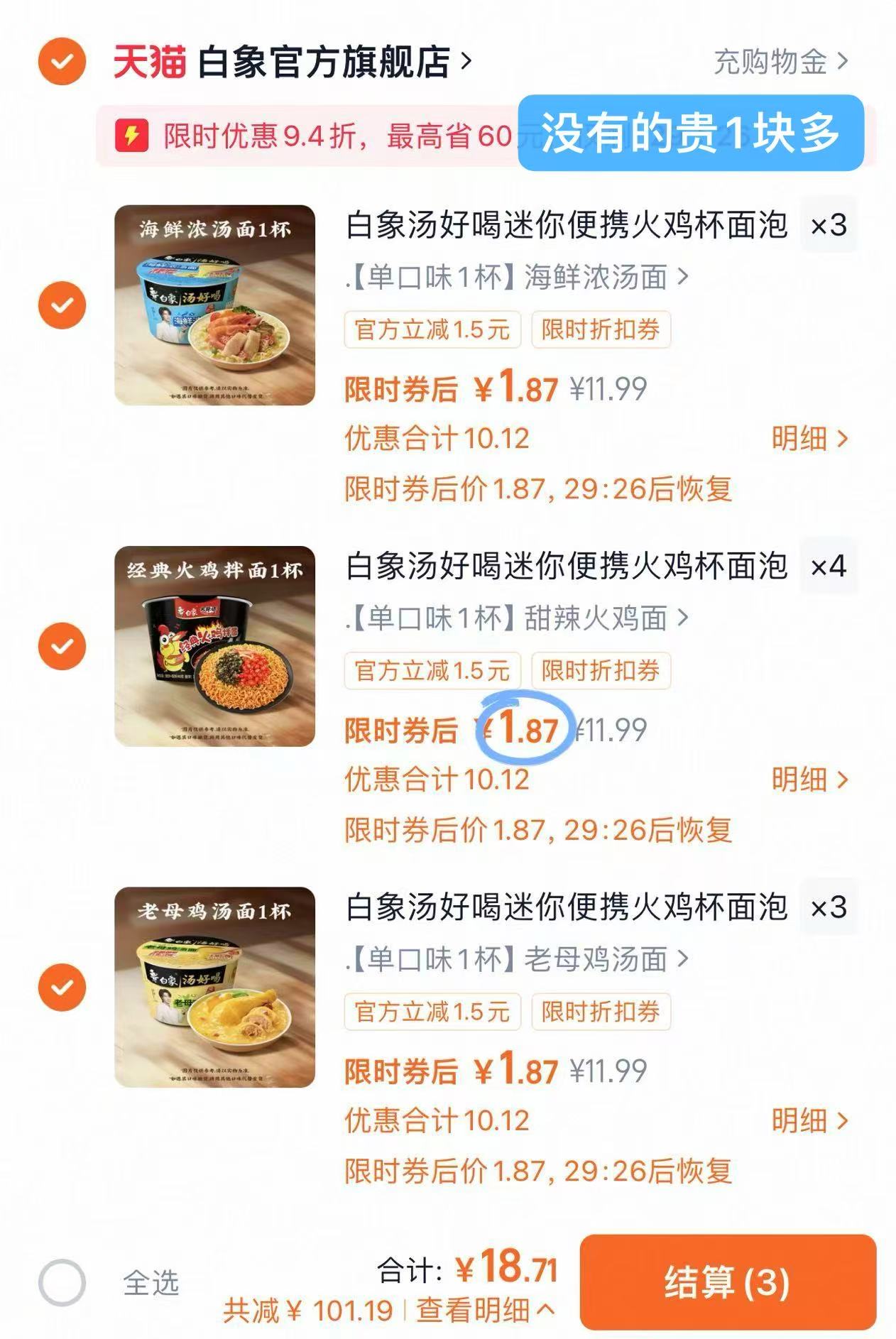Screen dimensions: 896x1339
Task: Click the lightning icon in the promo banner
Action: click(131, 135)
